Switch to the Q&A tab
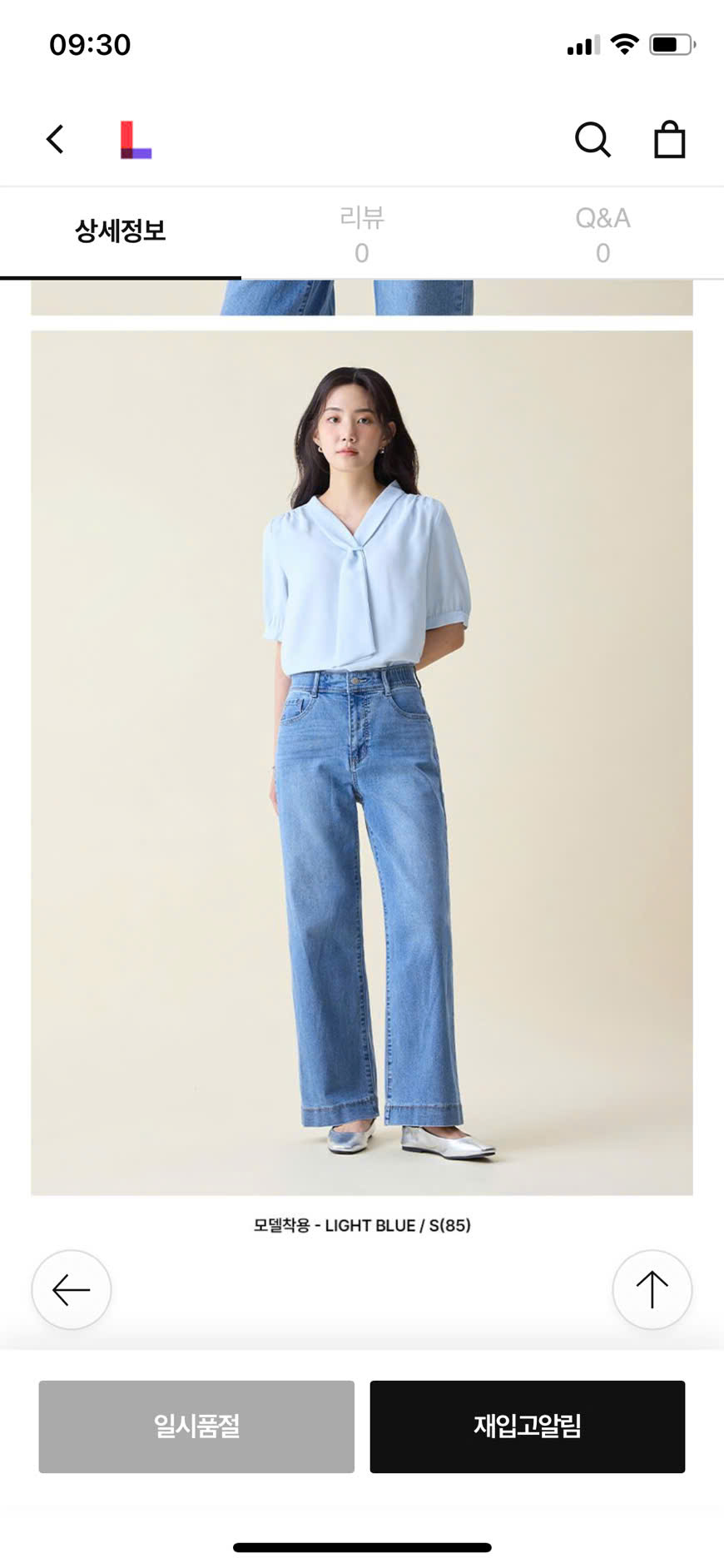Image resolution: width=724 pixels, height=1568 pixels. (603, 234)
